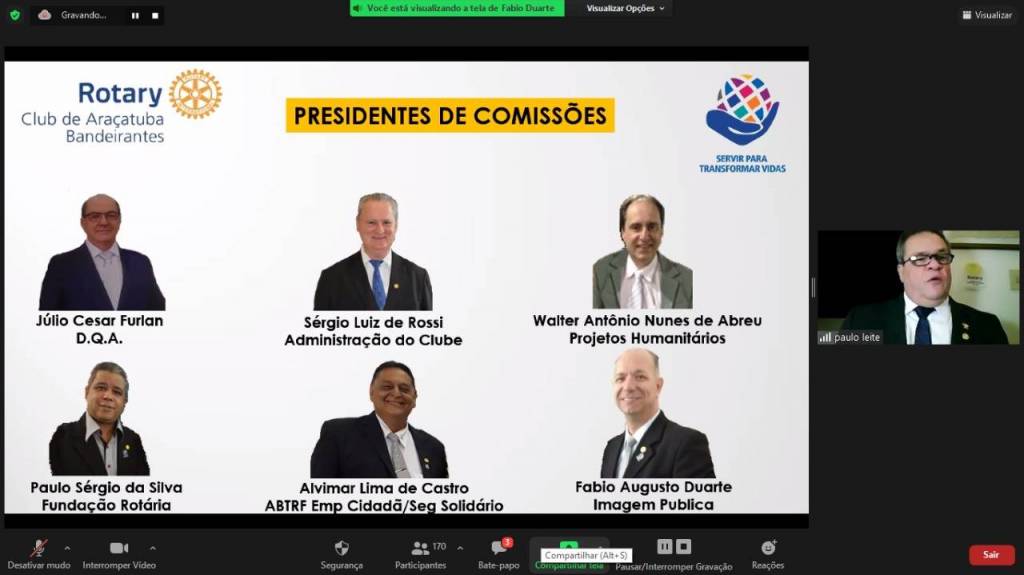
Task: Change layout with the Visualizar button
Action: coord(987,15)
